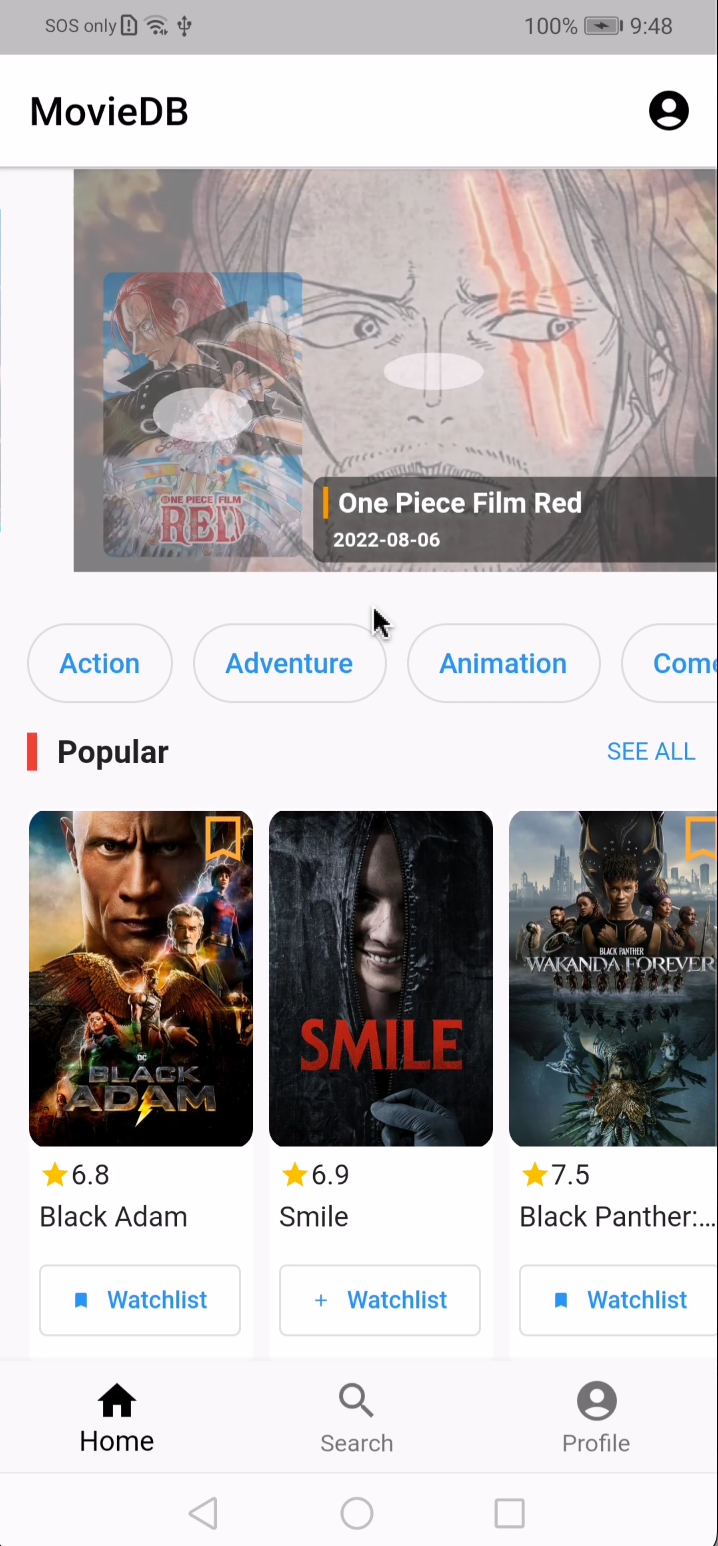Image resolution: width=718 pixels, height=1546 pixels.
Task: Toggle the Watchlist button under Black Adam
Action: [140, 1299]
